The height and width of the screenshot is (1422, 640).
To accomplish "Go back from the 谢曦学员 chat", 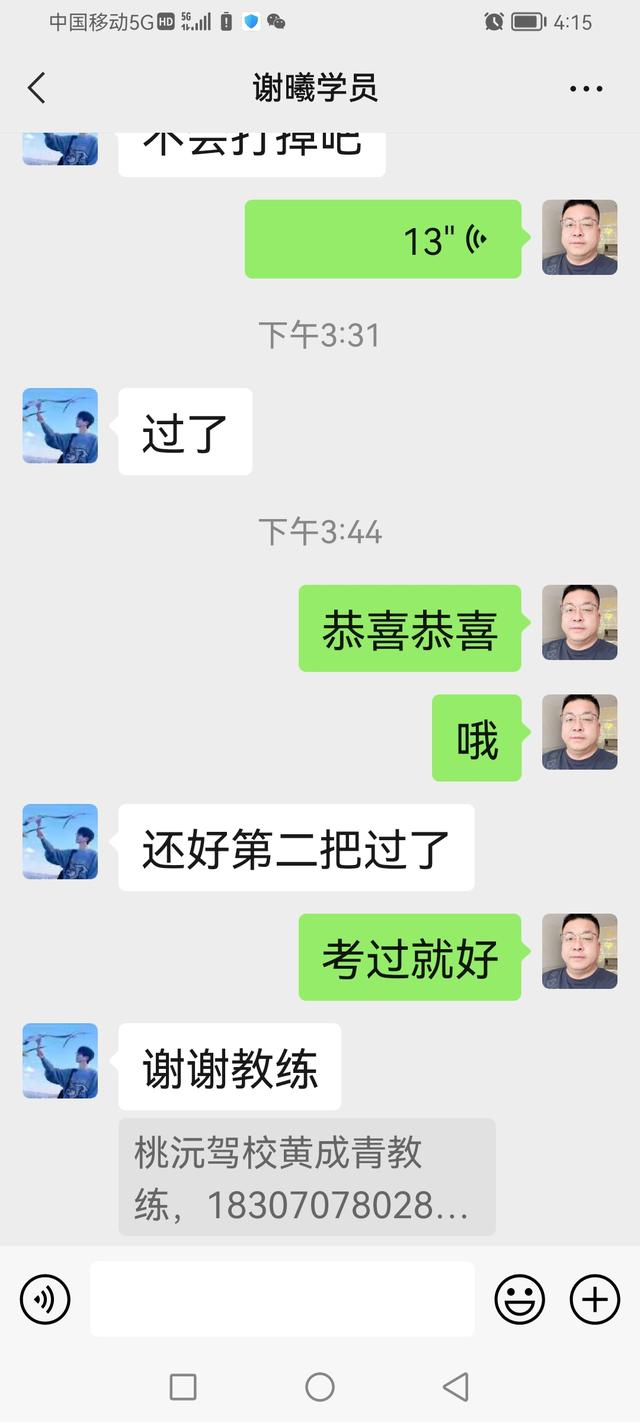I will pos(37,88).
